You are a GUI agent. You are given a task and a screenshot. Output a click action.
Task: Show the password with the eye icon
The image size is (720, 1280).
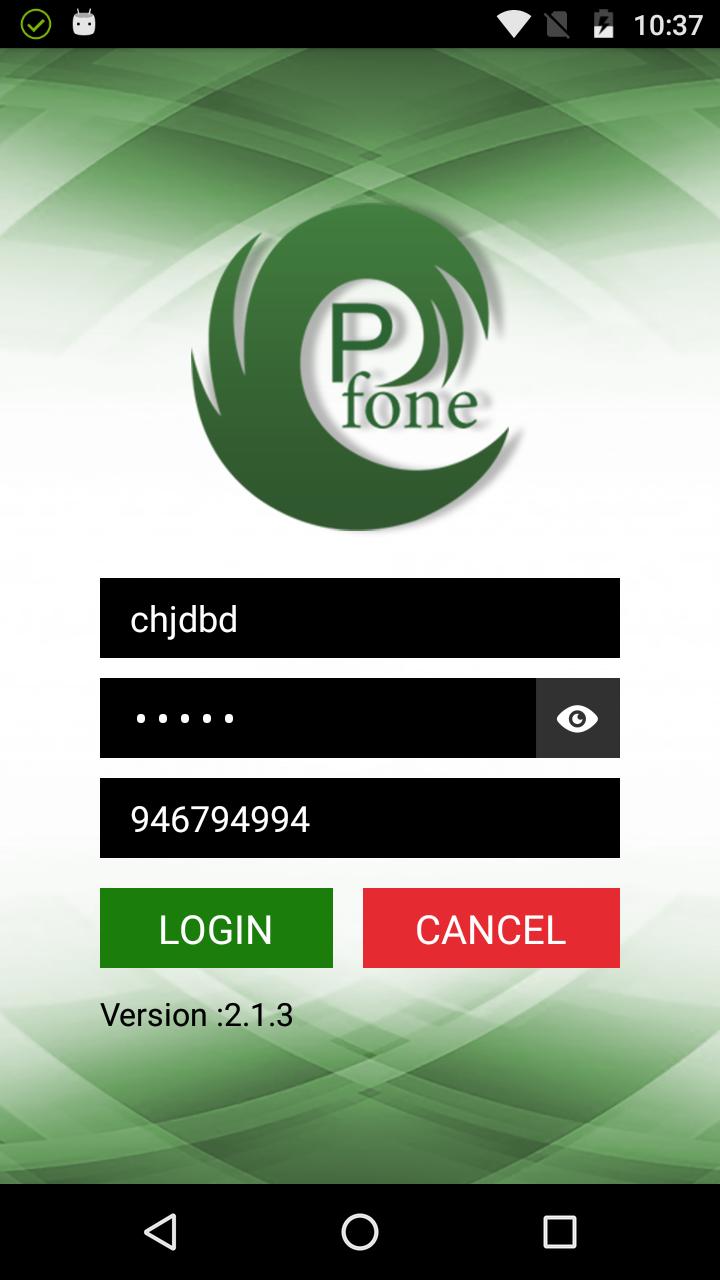click(577, 718)
